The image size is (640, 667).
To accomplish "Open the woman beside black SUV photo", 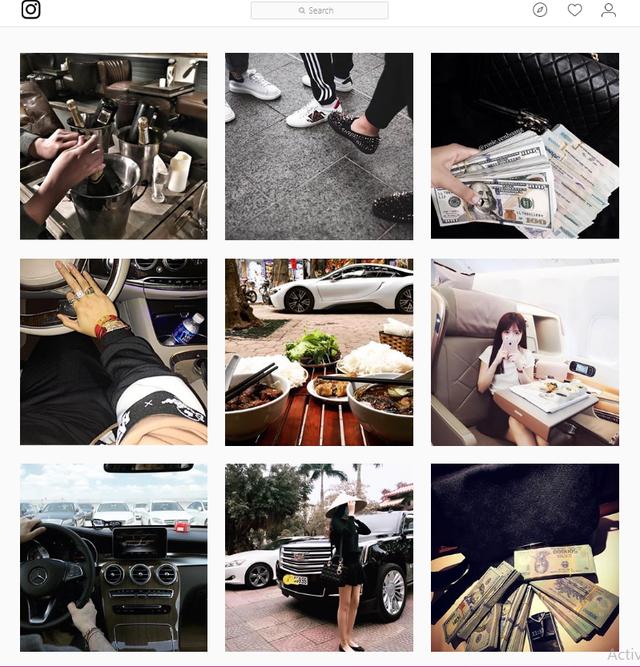I will tap(319, 557).
